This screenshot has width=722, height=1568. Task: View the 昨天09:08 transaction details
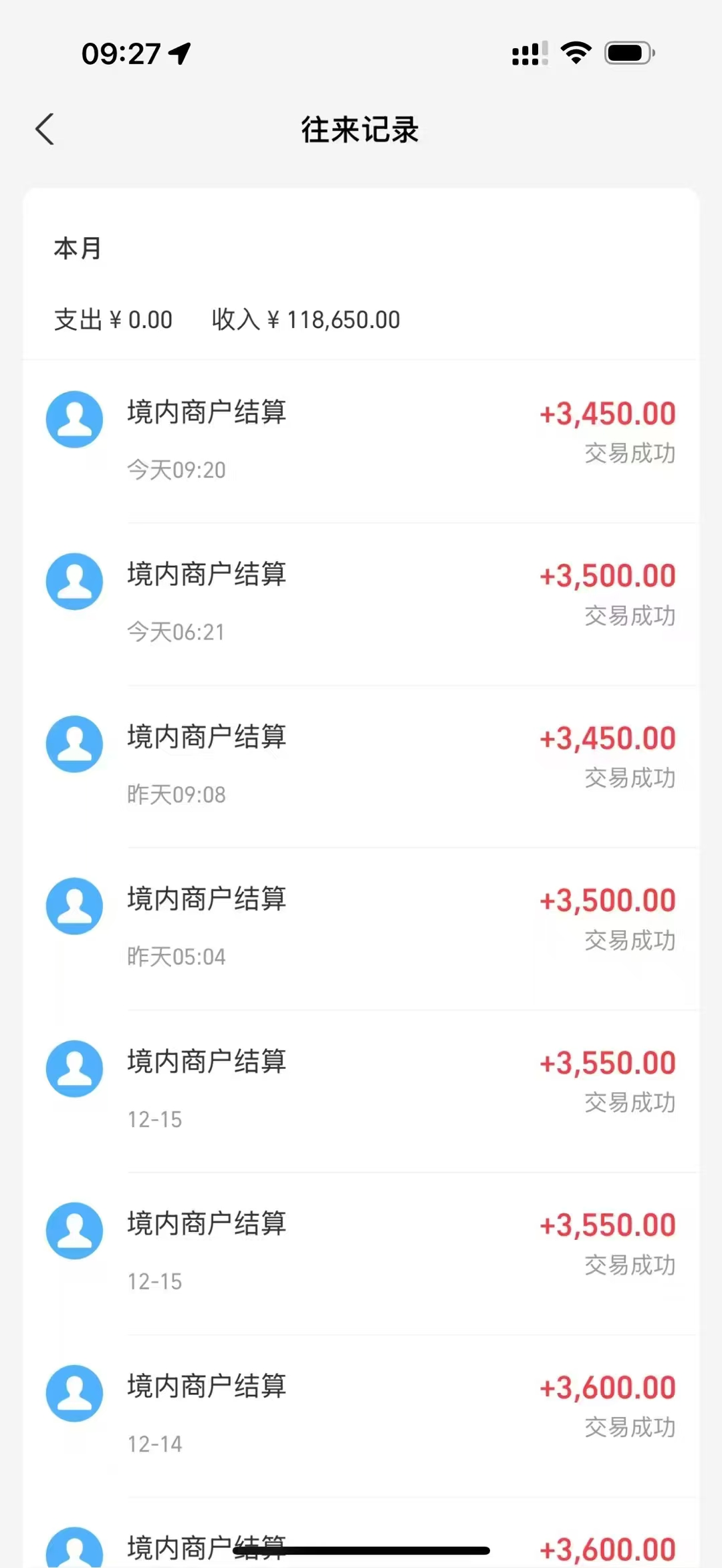coord(361,766)
